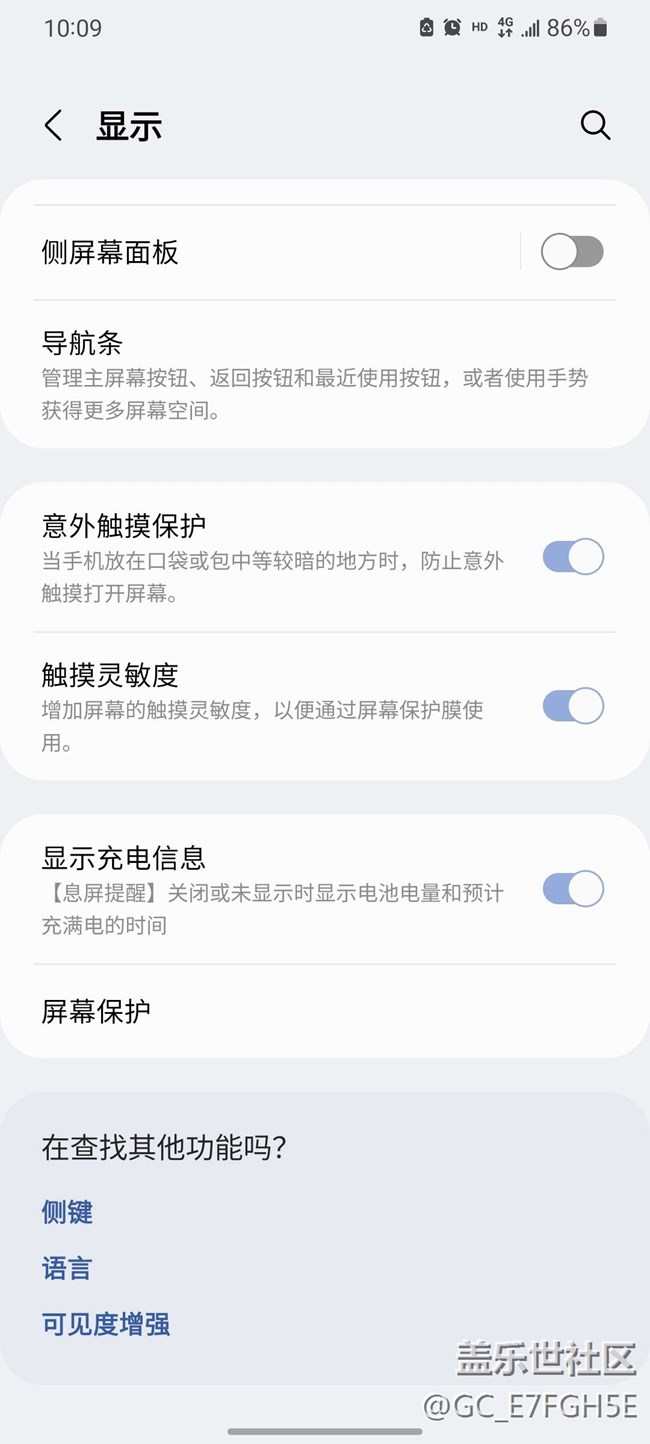Disable the 意外触摸保护 switch
The width and height of the screenshot is (650, 1444).
click(x=573, y=557)
